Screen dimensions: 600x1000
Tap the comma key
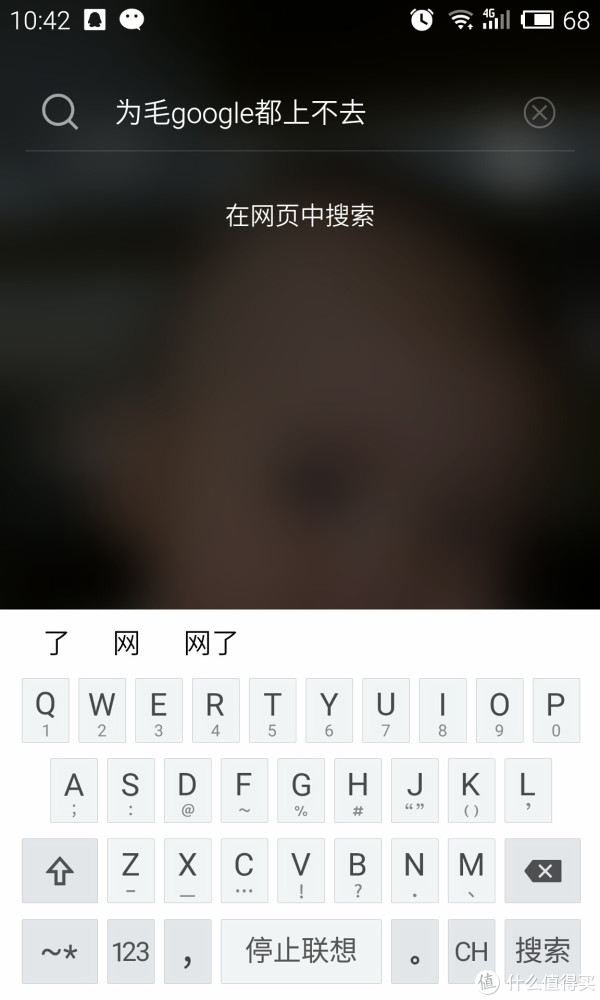[x=187, y=951]
